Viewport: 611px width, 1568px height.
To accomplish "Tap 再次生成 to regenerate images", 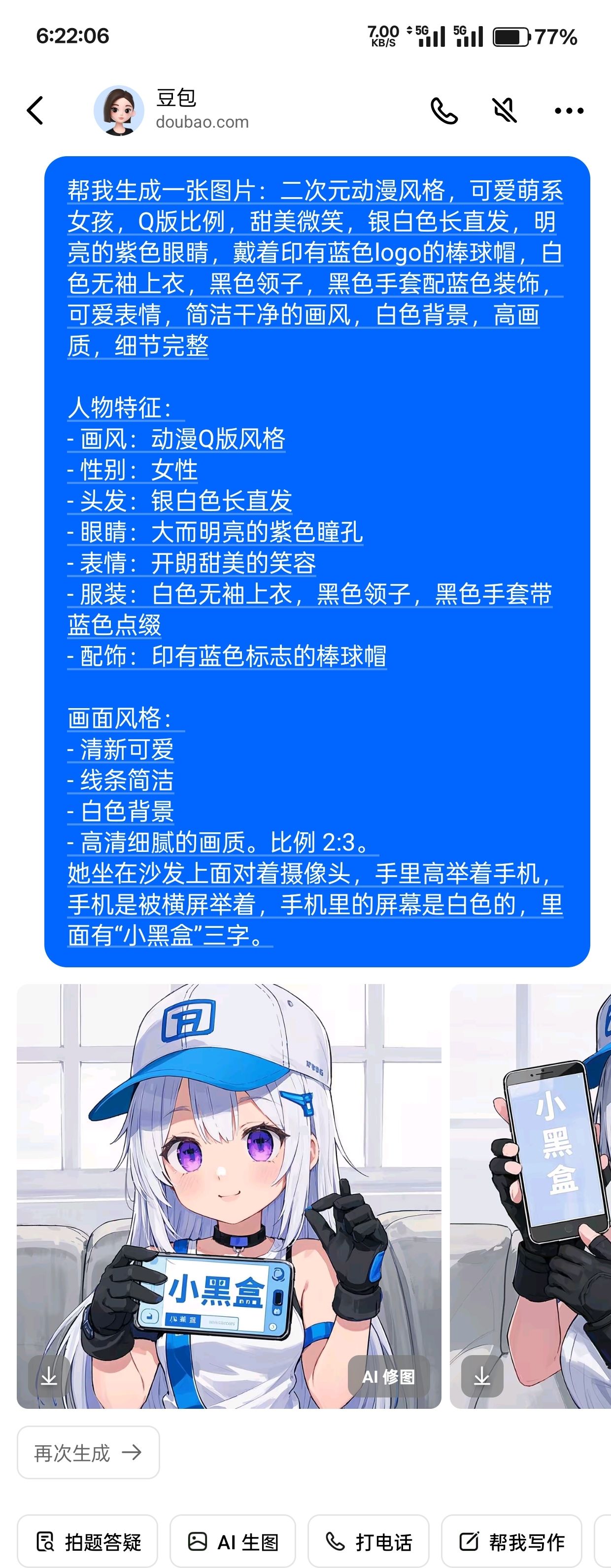I will pyautogui.click(x=88, y=1452).
